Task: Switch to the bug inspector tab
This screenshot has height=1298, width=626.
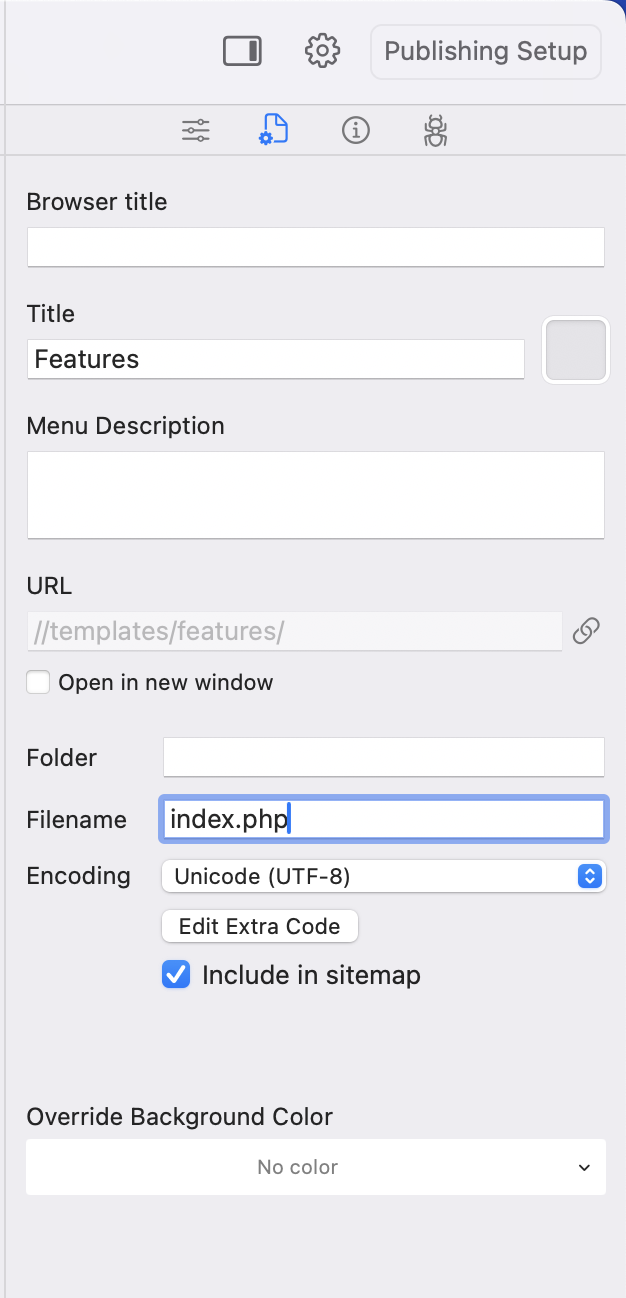Action: click(x=435, y=130)
